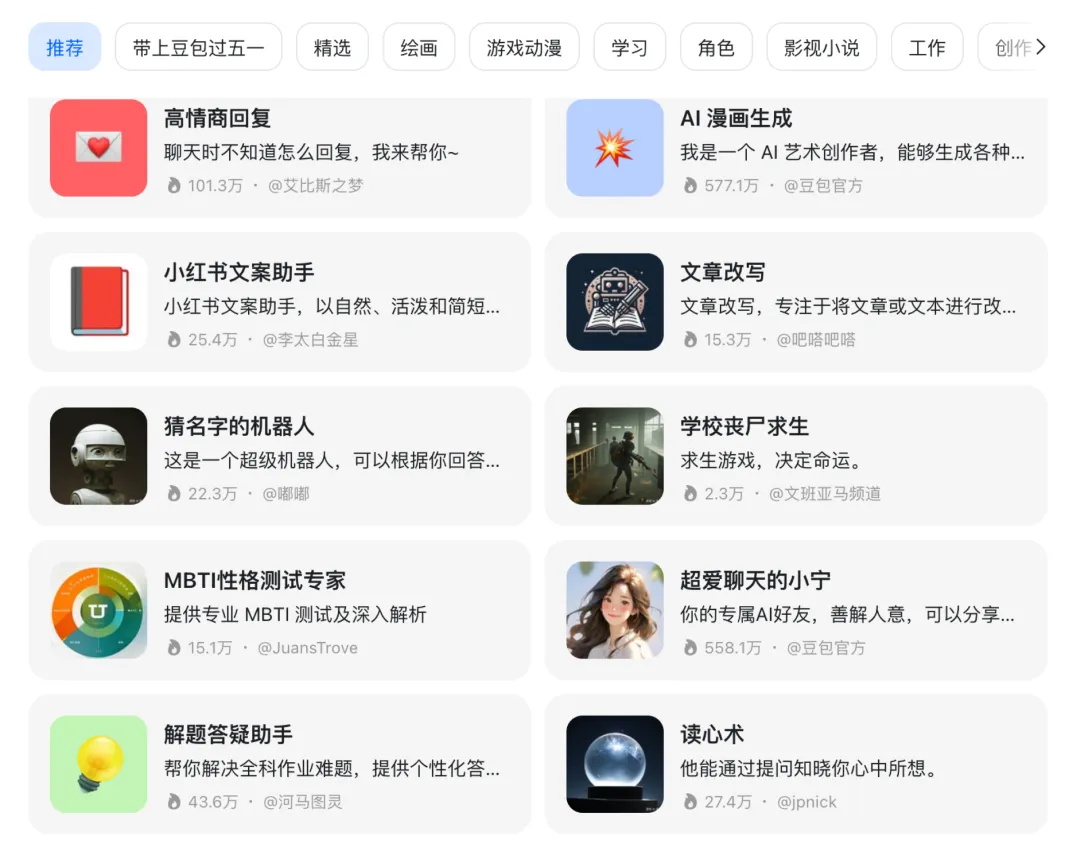
Task: Switch to the 绘画 category
Action: (x=418, y=47)
